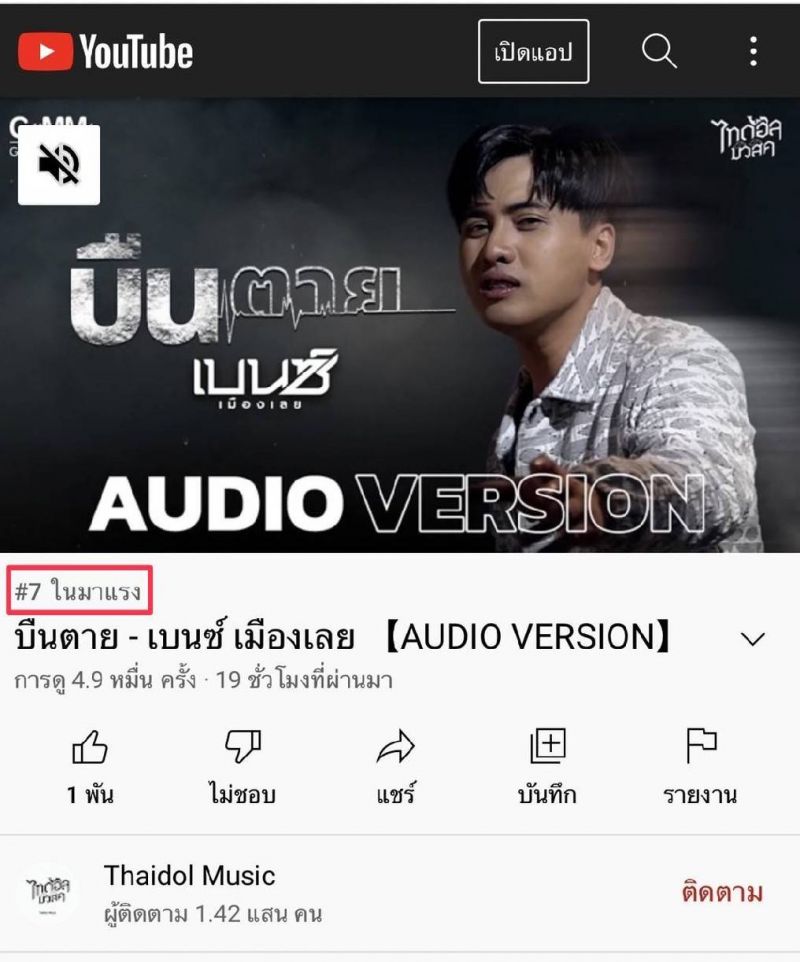Expand the video description chevron
The height and width of the screenshot is (962, 800).
click(752, 639)
